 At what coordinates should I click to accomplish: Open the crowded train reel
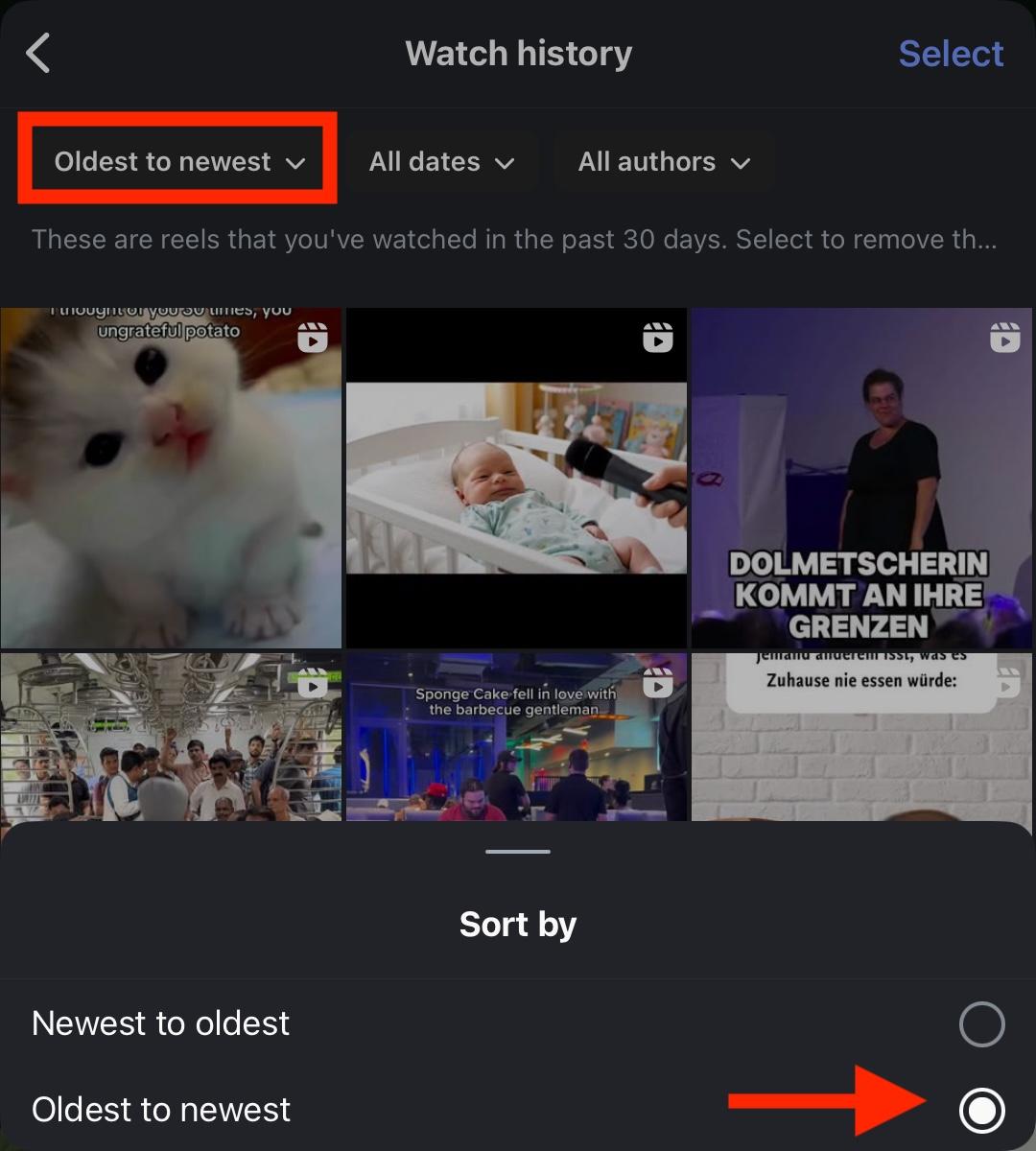(171, 737)
